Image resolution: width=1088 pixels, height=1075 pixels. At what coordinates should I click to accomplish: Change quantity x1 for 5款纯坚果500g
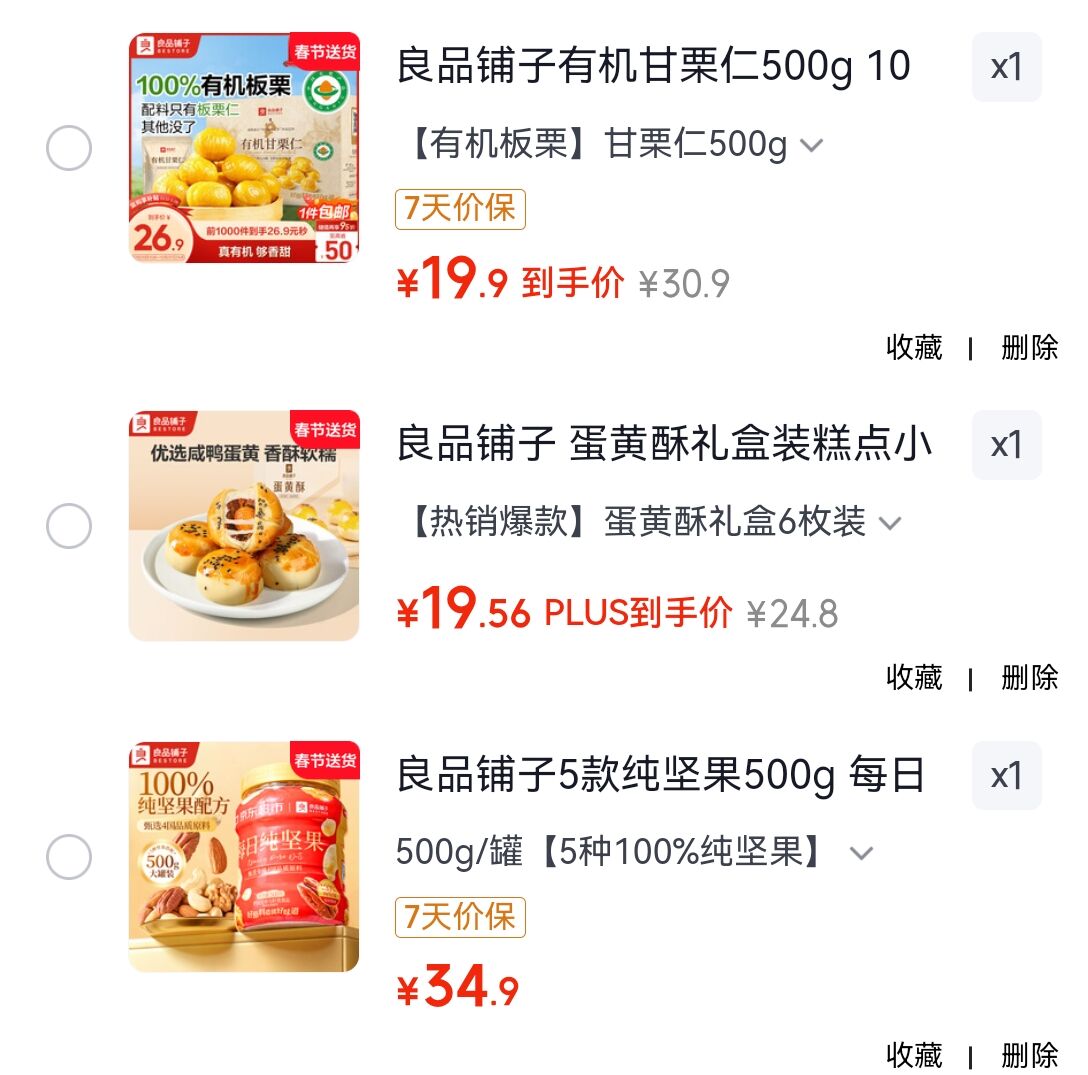pyautogui.click(x=1006, y=776)
